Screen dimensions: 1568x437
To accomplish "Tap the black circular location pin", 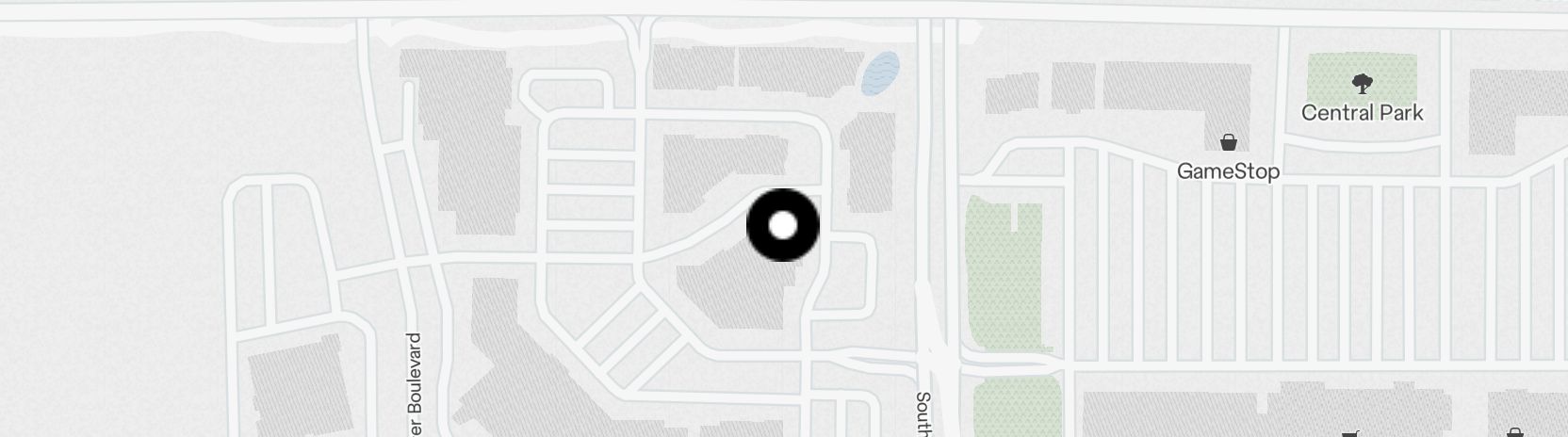I will click(783, 225).
